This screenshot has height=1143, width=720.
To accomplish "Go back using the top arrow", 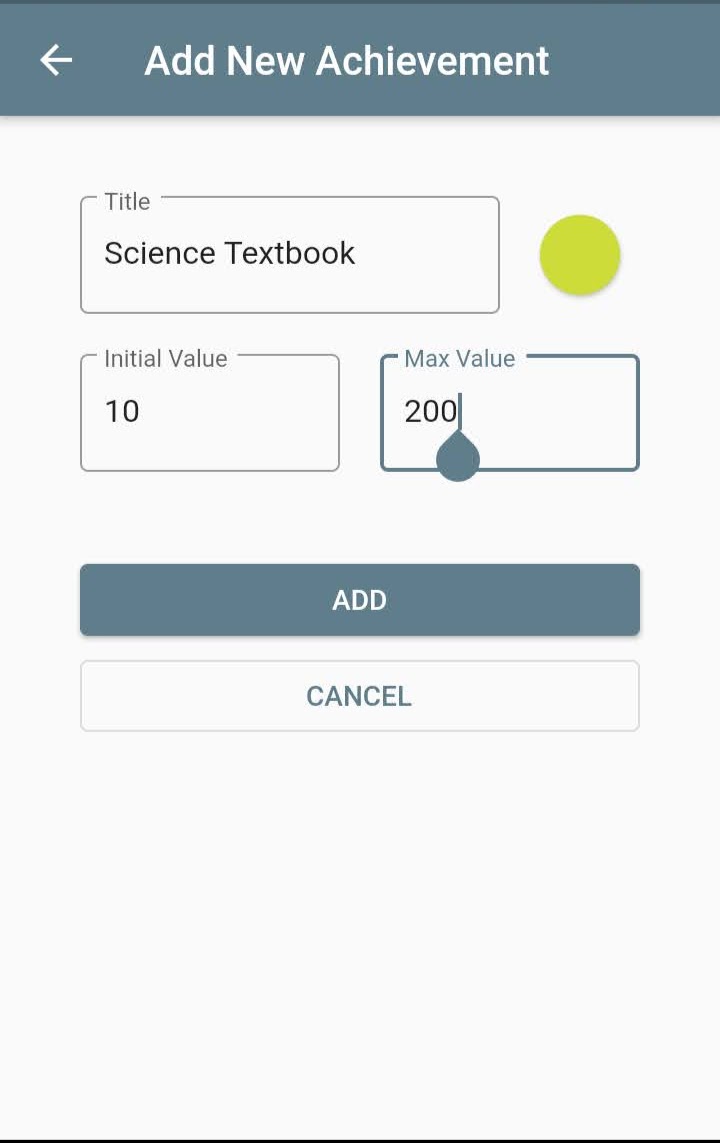I will [56, 61].
